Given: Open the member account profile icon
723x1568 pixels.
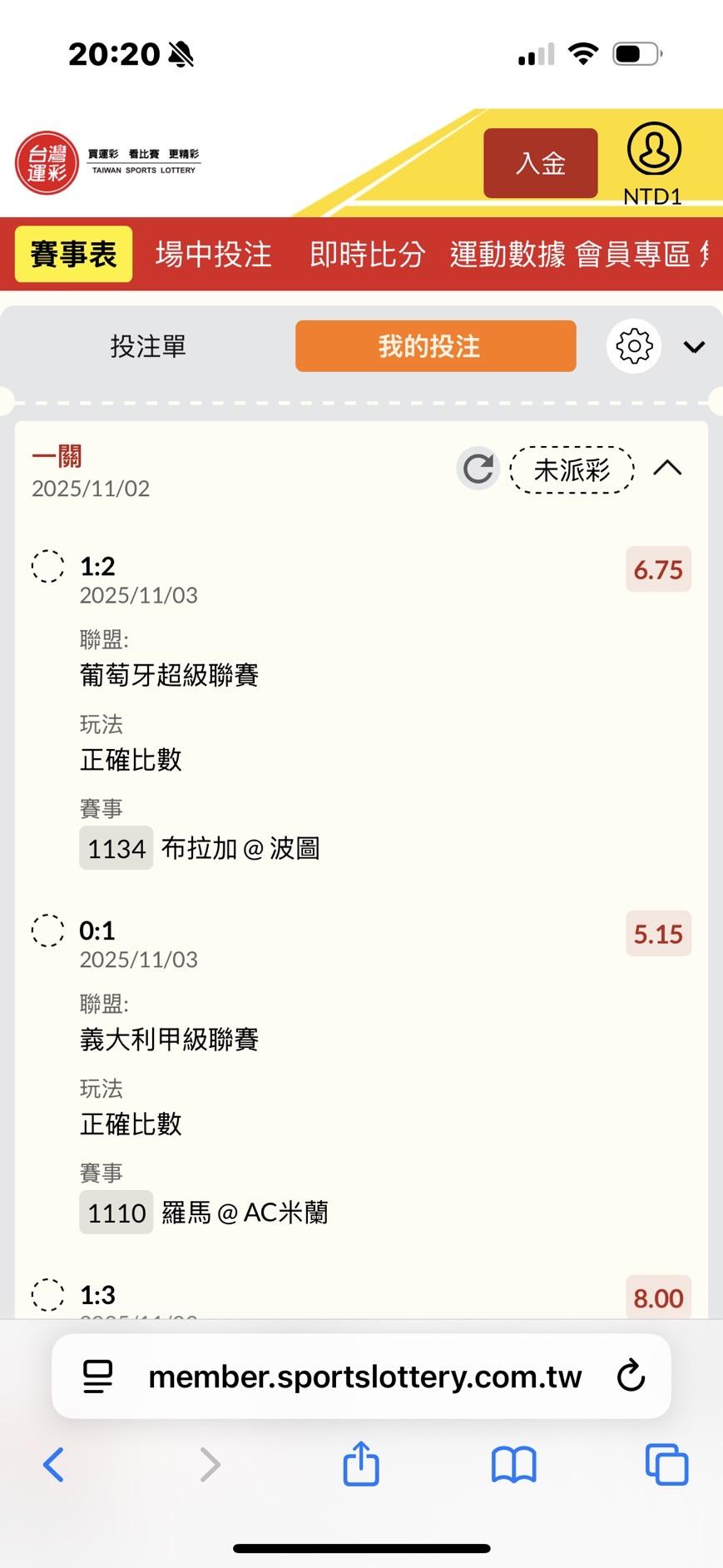Looking at the screenshot, I should pos(653,150).
